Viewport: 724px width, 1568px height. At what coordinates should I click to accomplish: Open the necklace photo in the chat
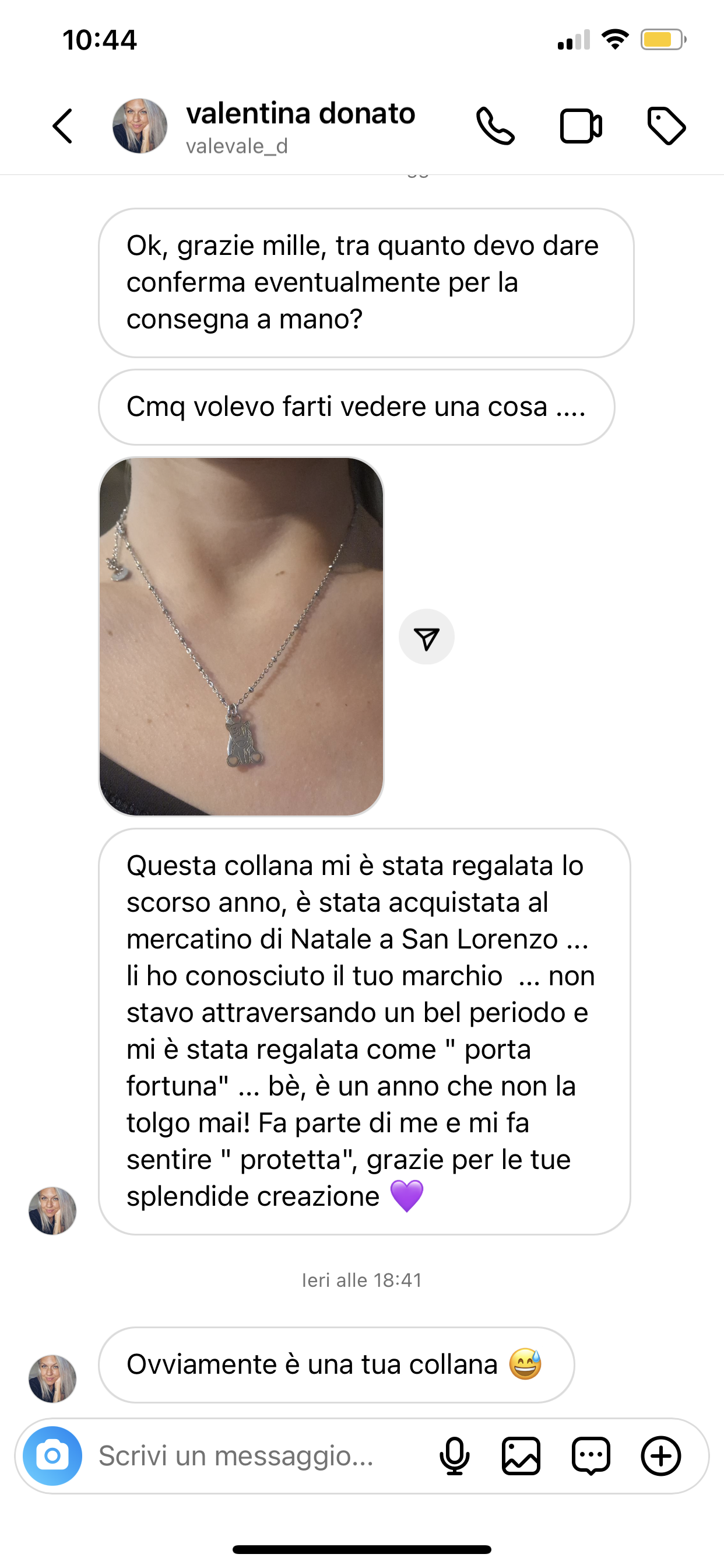(241, 636)
